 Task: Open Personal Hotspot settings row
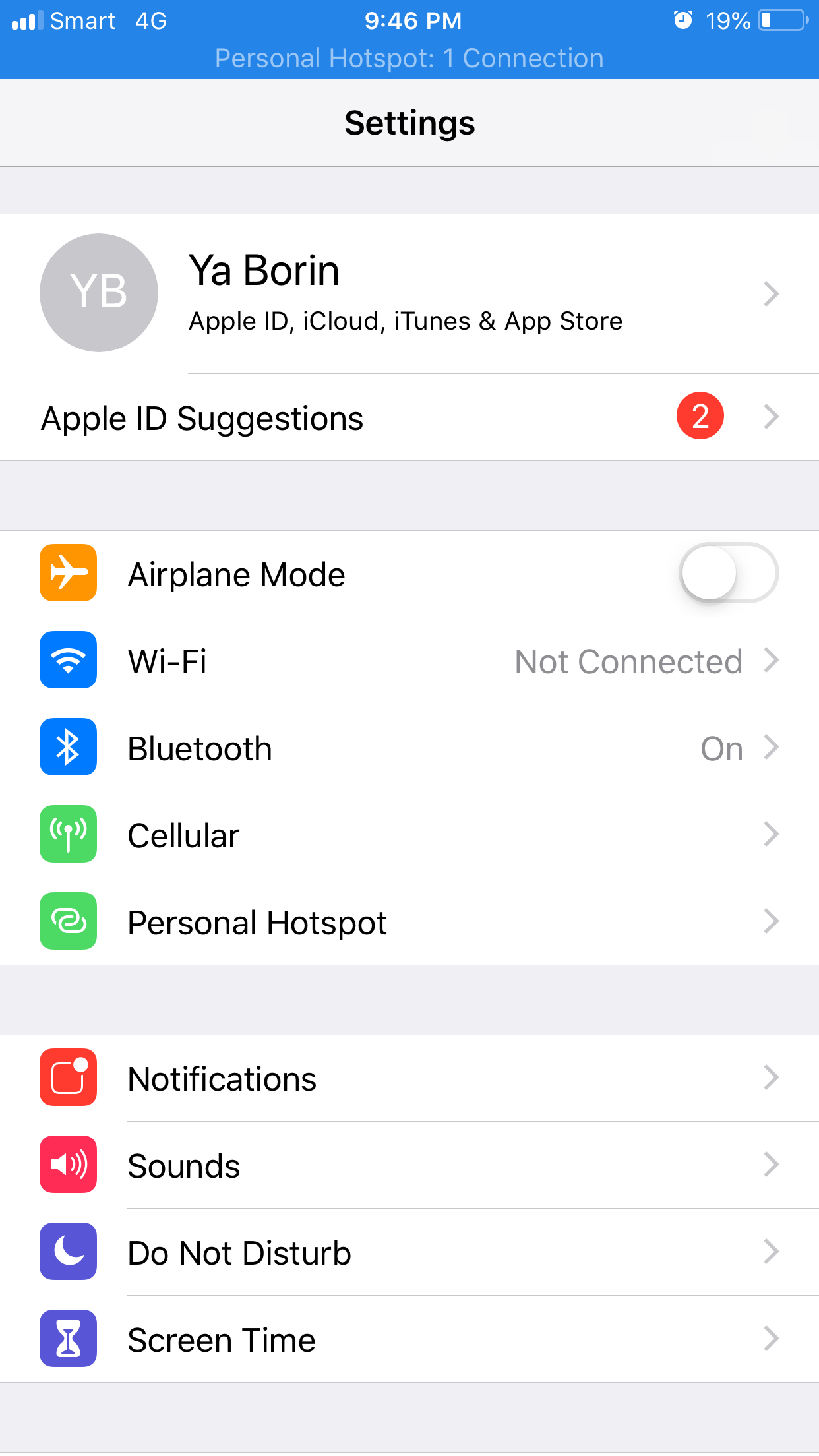coord(409,922)
